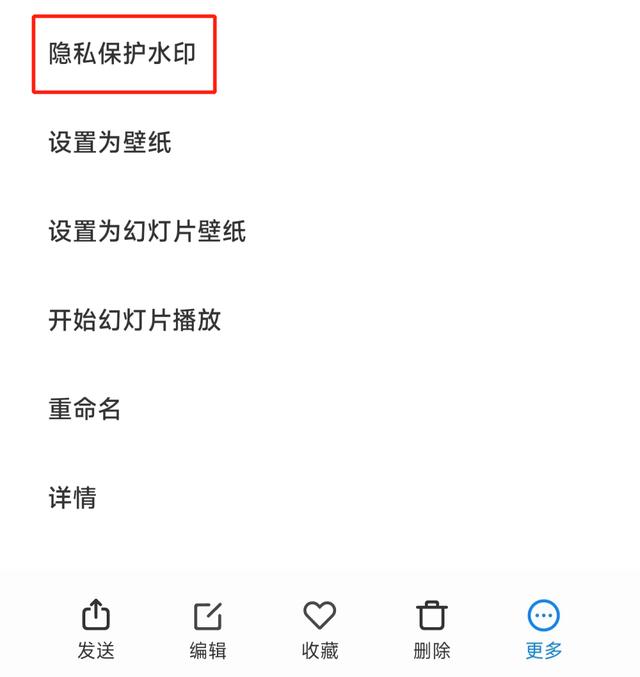The height and width of the screenshot is (677, 640).
Task: Delete the photo using 删除
Action: click(432, 628)
